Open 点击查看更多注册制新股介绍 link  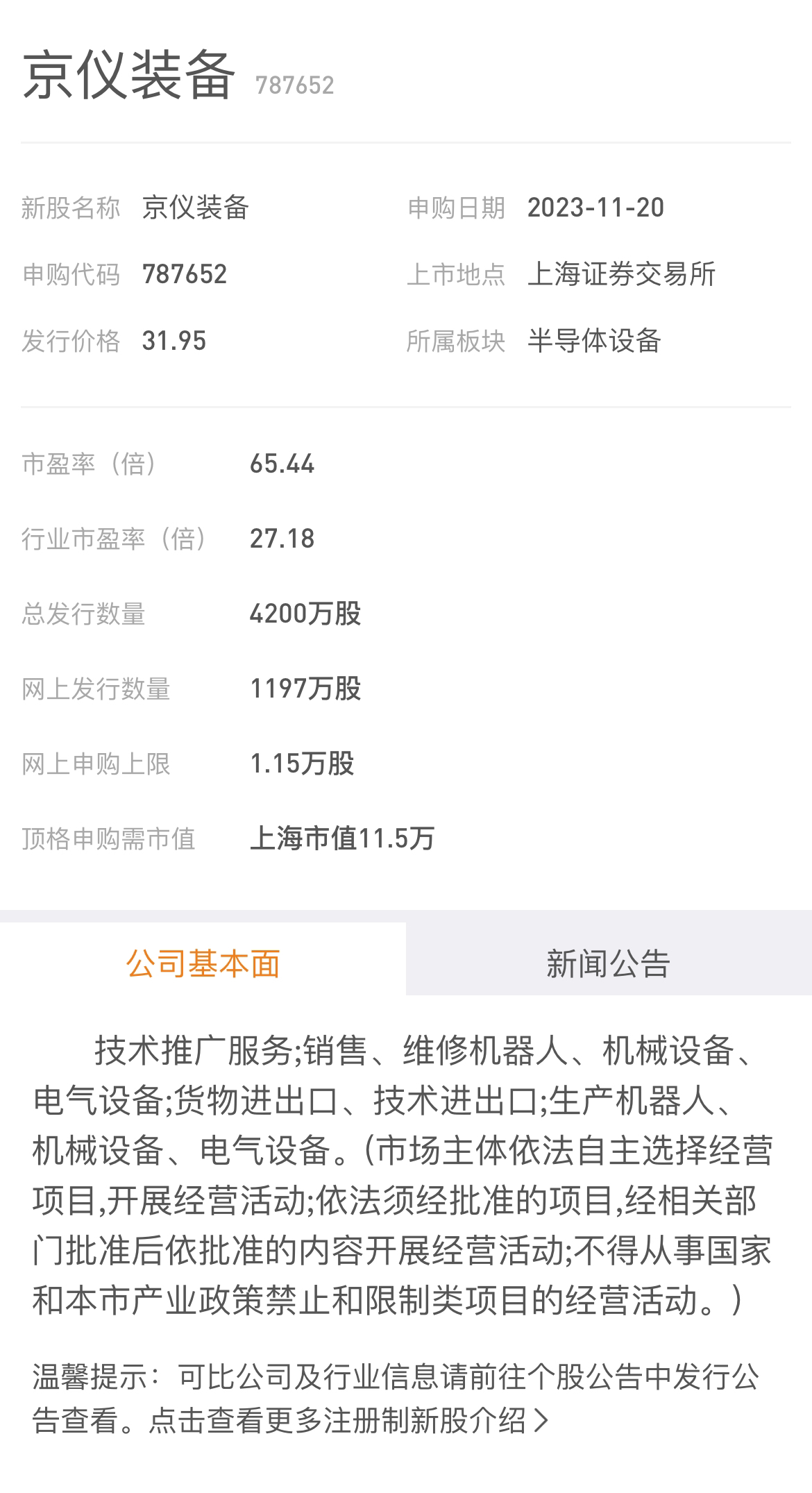[348, 1421]
